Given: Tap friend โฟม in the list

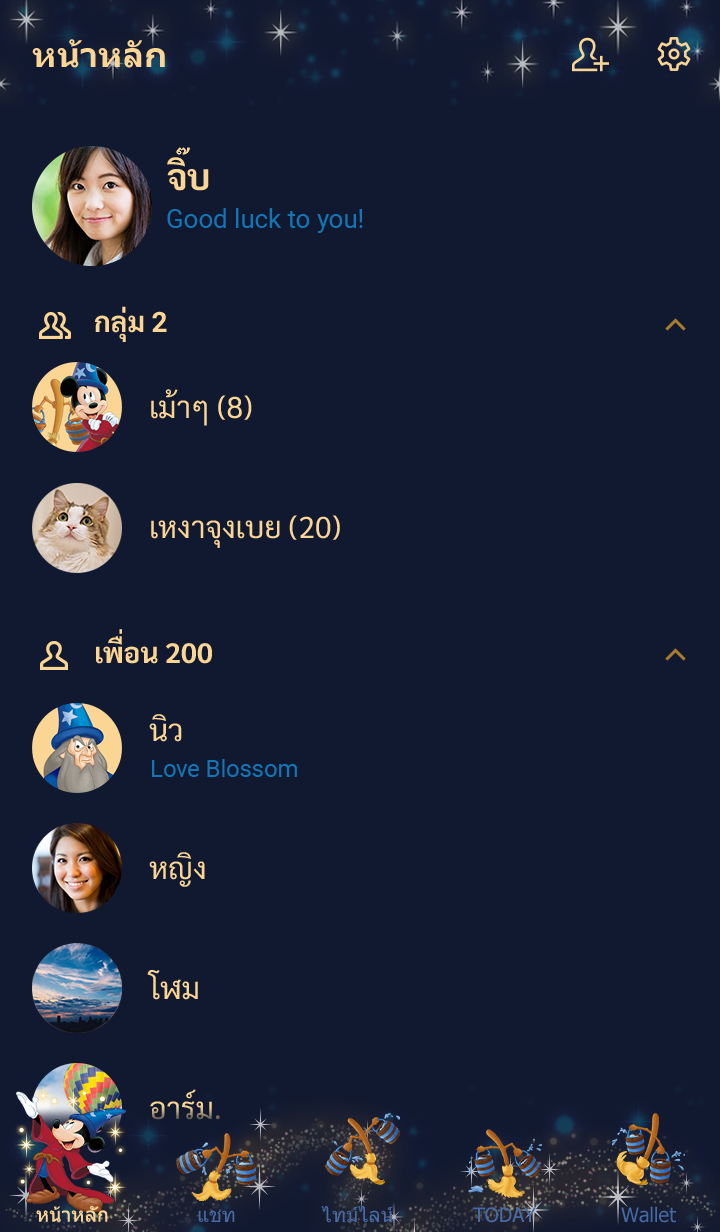Looking at the screenshot, I should [x=174, y=988].
